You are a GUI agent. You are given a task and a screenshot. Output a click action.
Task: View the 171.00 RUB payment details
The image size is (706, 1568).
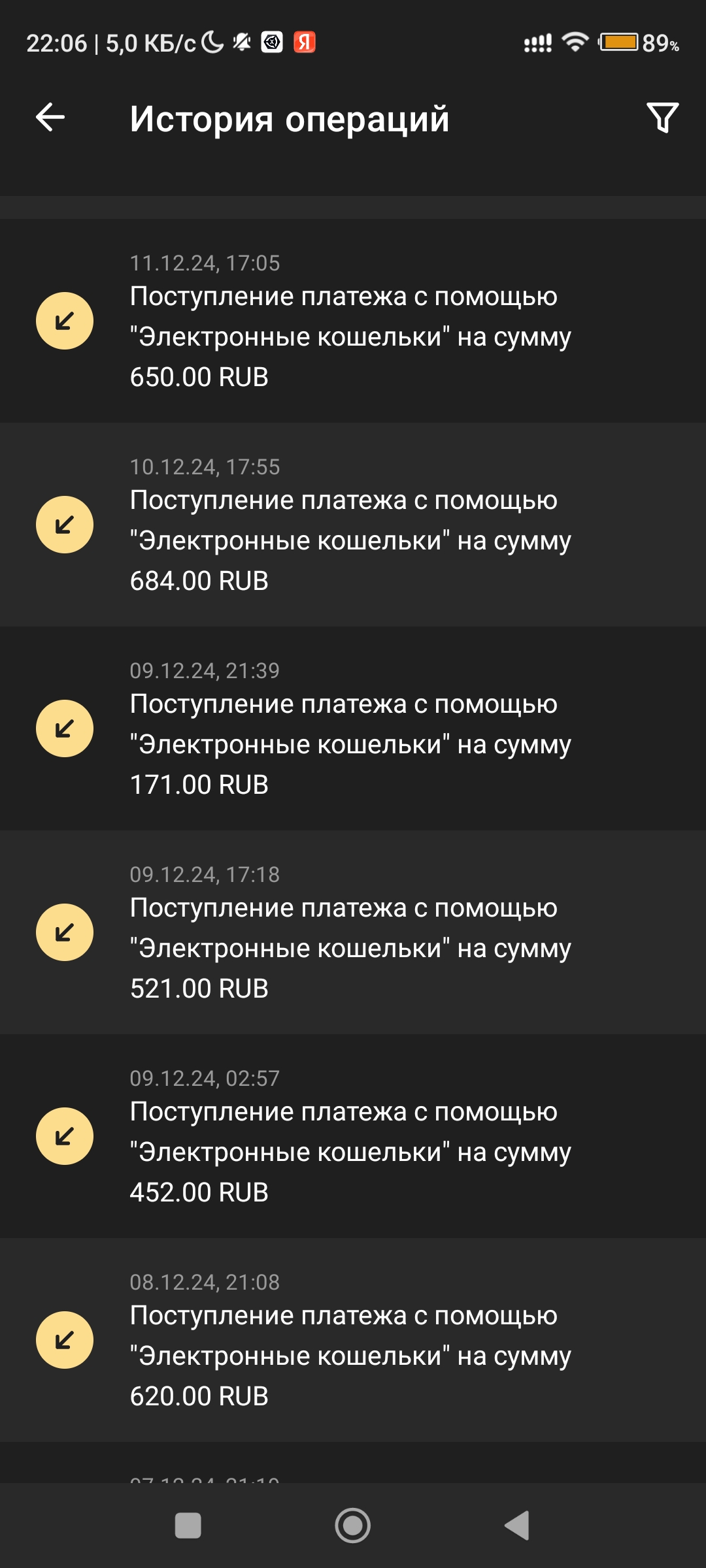tap(353, 728)
